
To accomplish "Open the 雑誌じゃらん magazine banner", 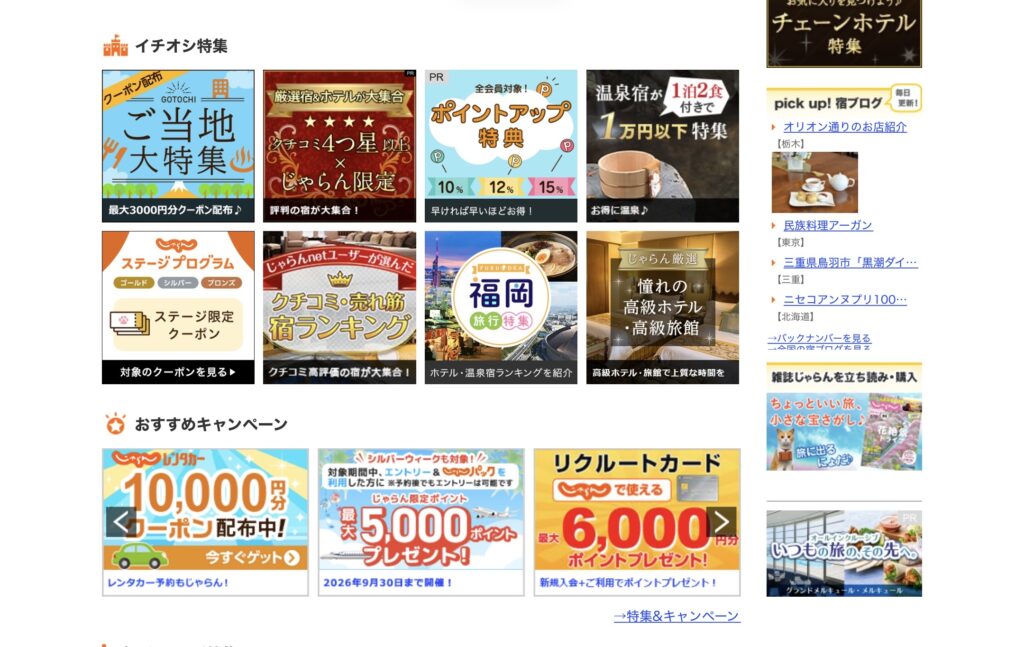I will point(844,417).
